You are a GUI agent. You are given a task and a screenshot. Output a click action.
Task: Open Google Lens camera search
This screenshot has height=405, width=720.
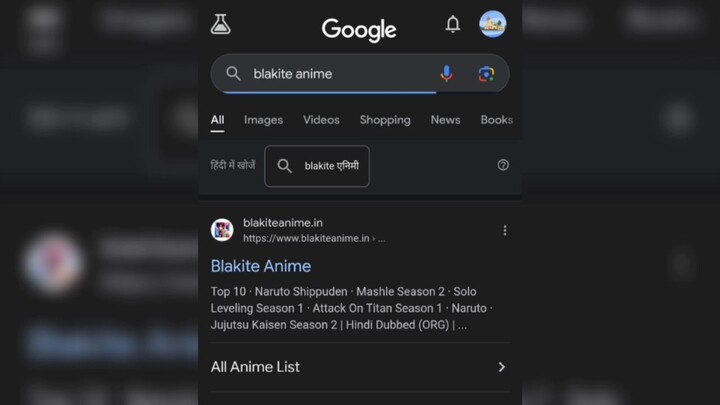coord(486,74)
